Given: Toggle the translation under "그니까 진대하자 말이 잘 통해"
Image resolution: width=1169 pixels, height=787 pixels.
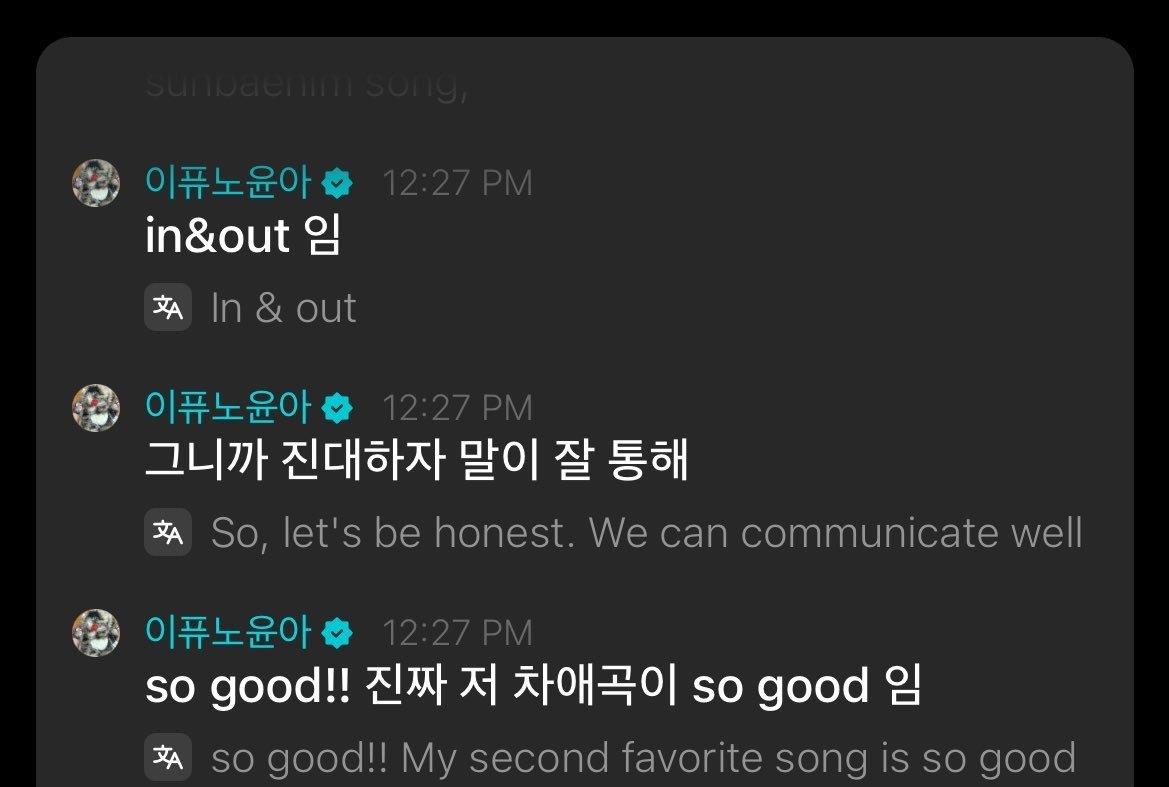Looking at the screenshot, I should click(167, 533).
